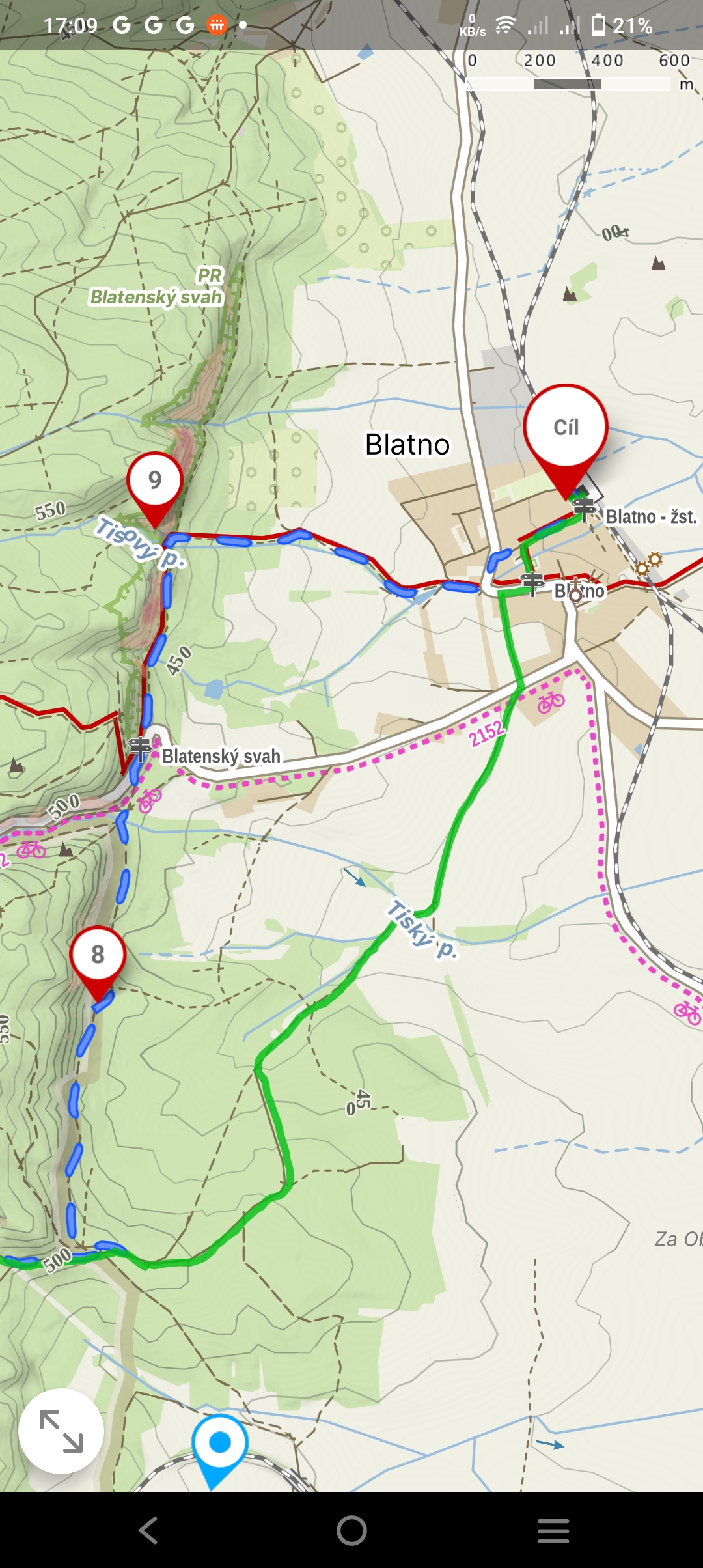
Task: Tap the Cíl destination marker
Action: pos(566,428)
